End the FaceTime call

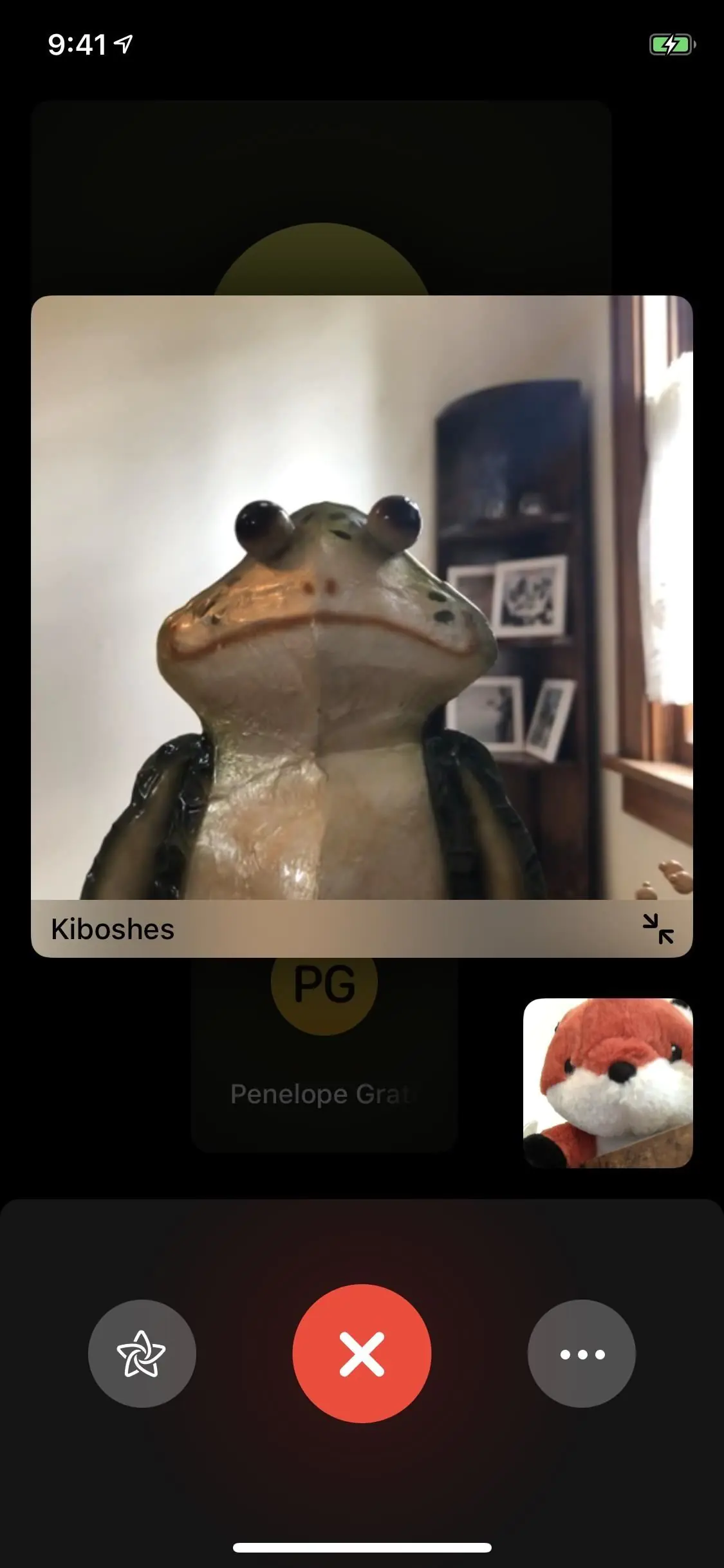[x=362, y=1354]
